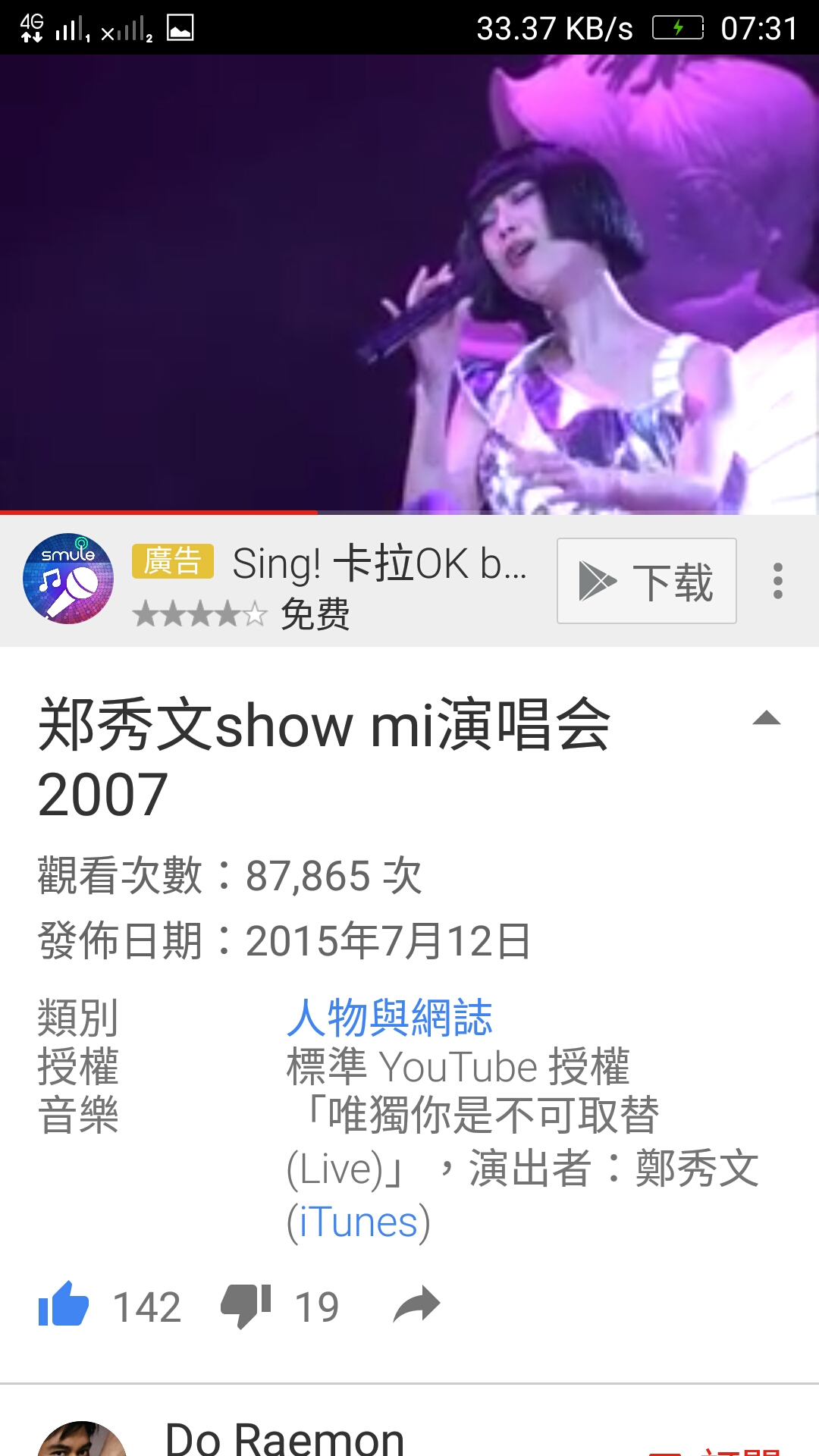
Task: Dislike this video
Action: (246, 1305)
